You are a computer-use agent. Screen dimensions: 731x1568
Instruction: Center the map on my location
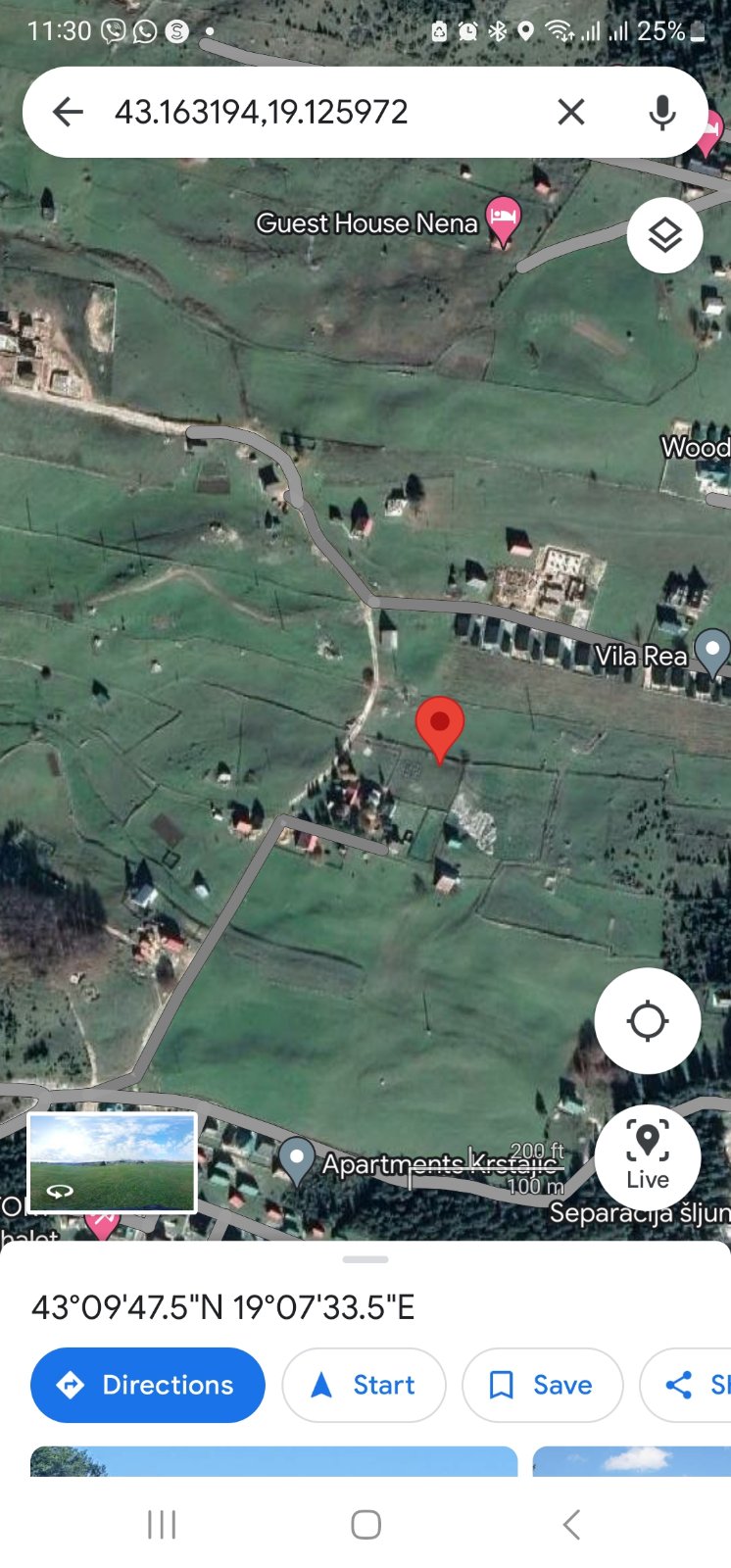(648, 1021)
